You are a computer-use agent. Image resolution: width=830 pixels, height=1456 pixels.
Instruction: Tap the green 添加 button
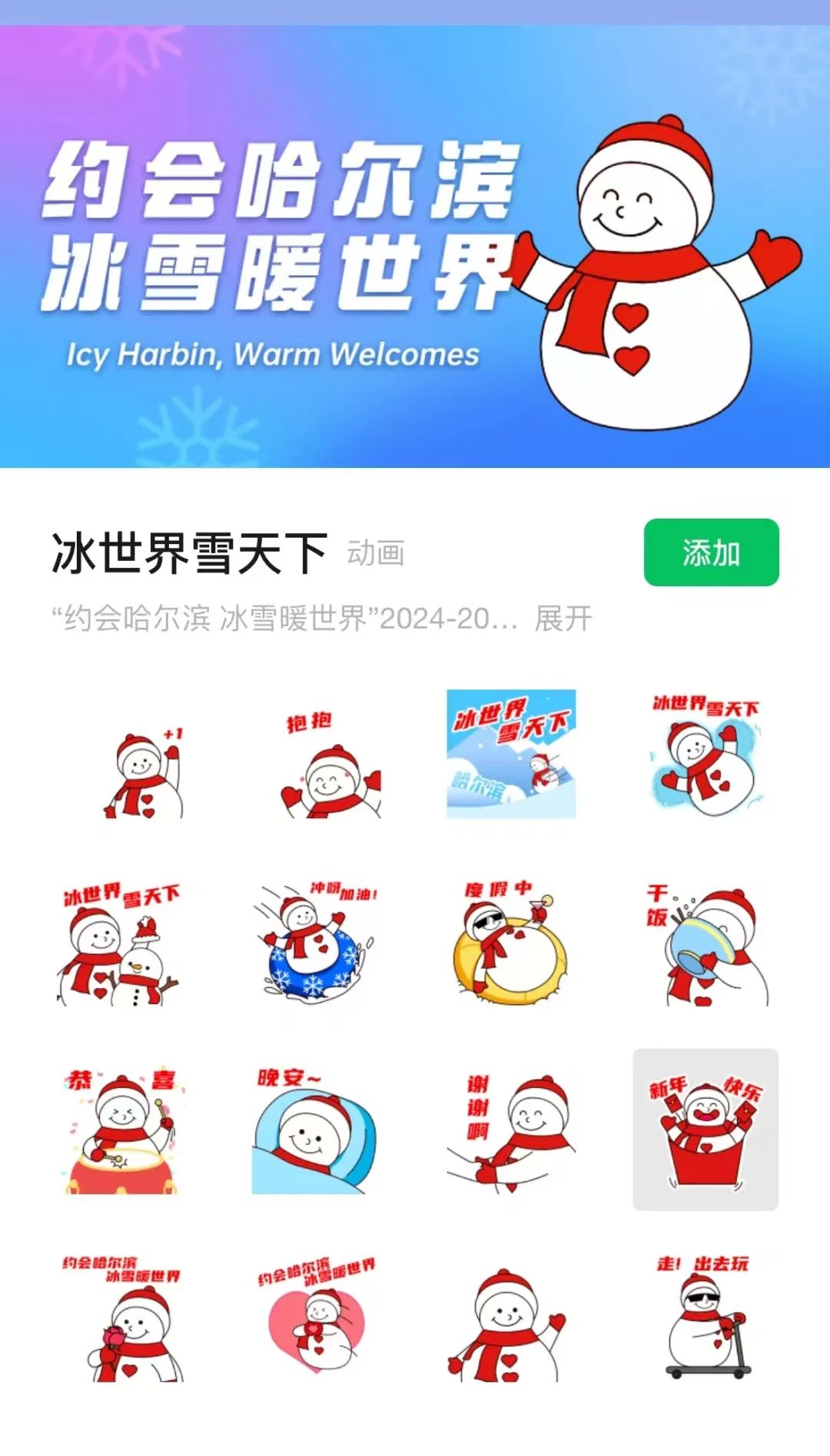point(711,552)
